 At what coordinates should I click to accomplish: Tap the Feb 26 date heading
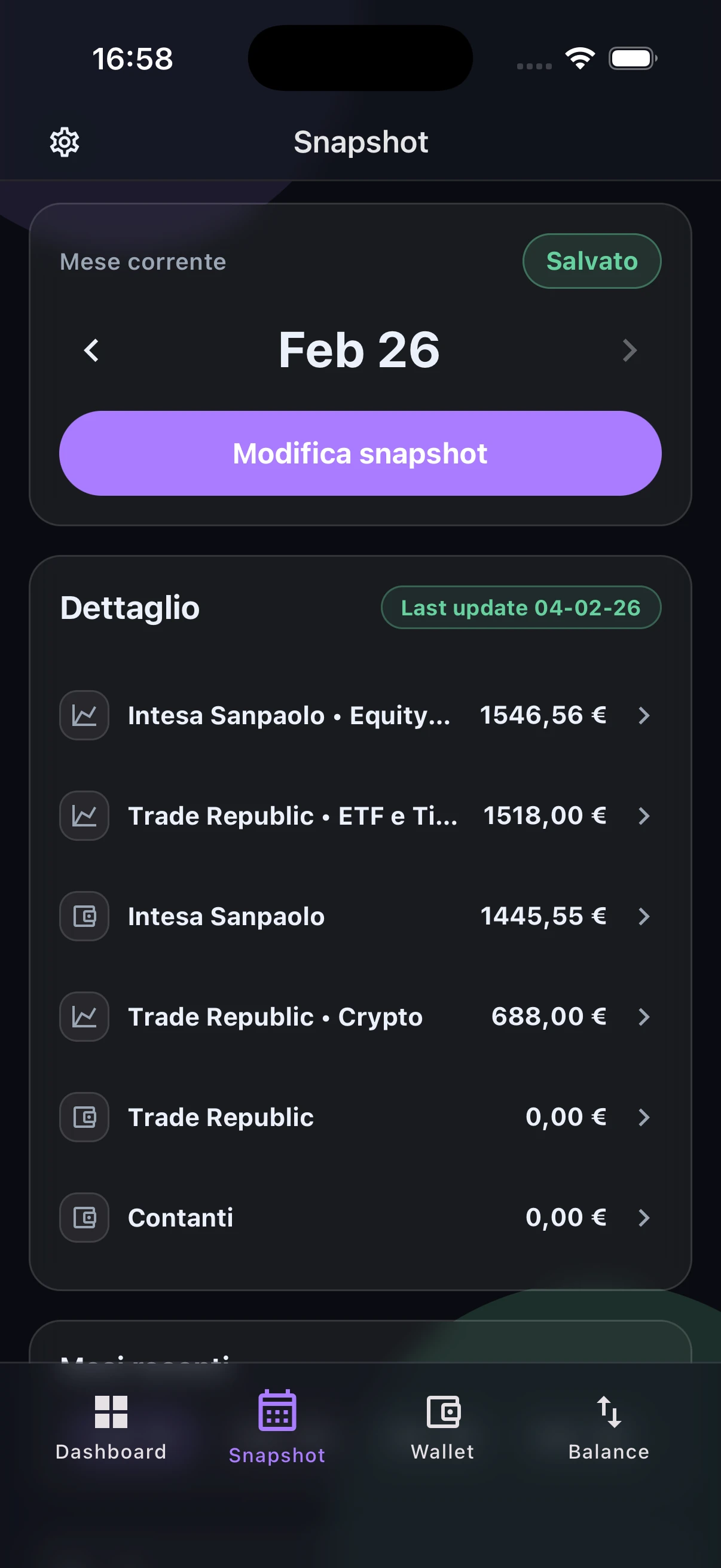[x=359, y=349]
